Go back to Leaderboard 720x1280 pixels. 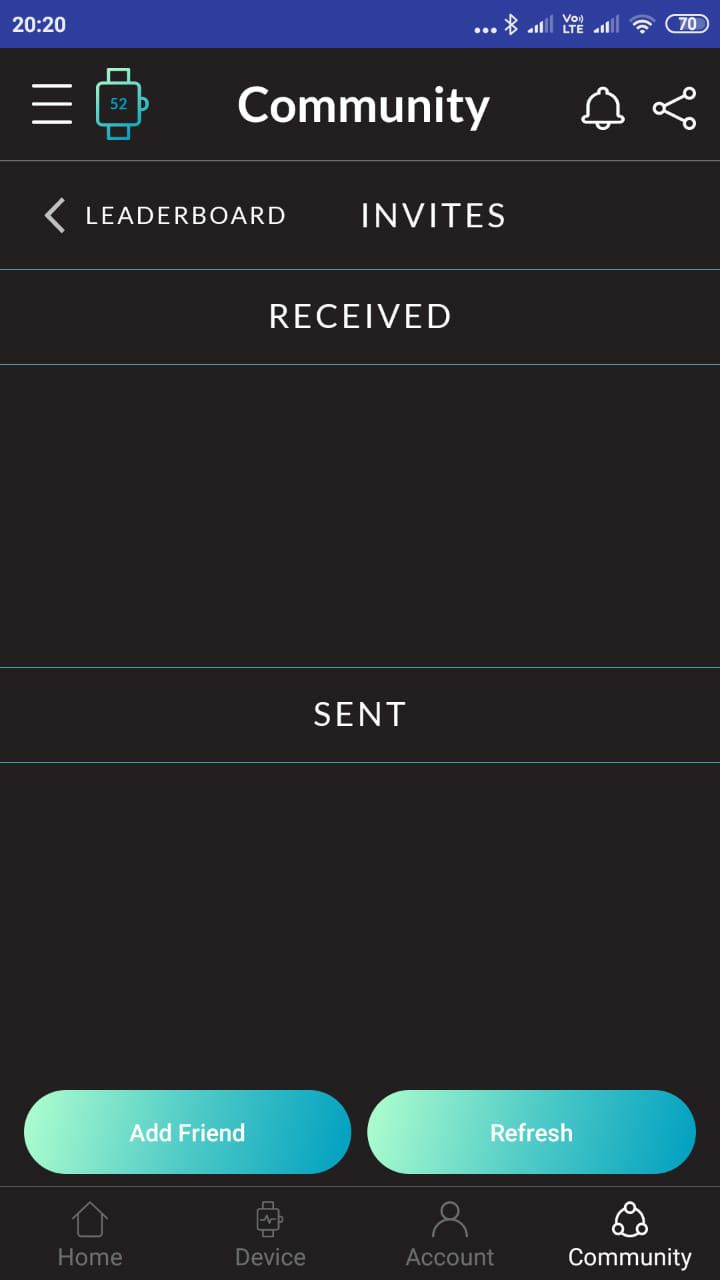166,215
